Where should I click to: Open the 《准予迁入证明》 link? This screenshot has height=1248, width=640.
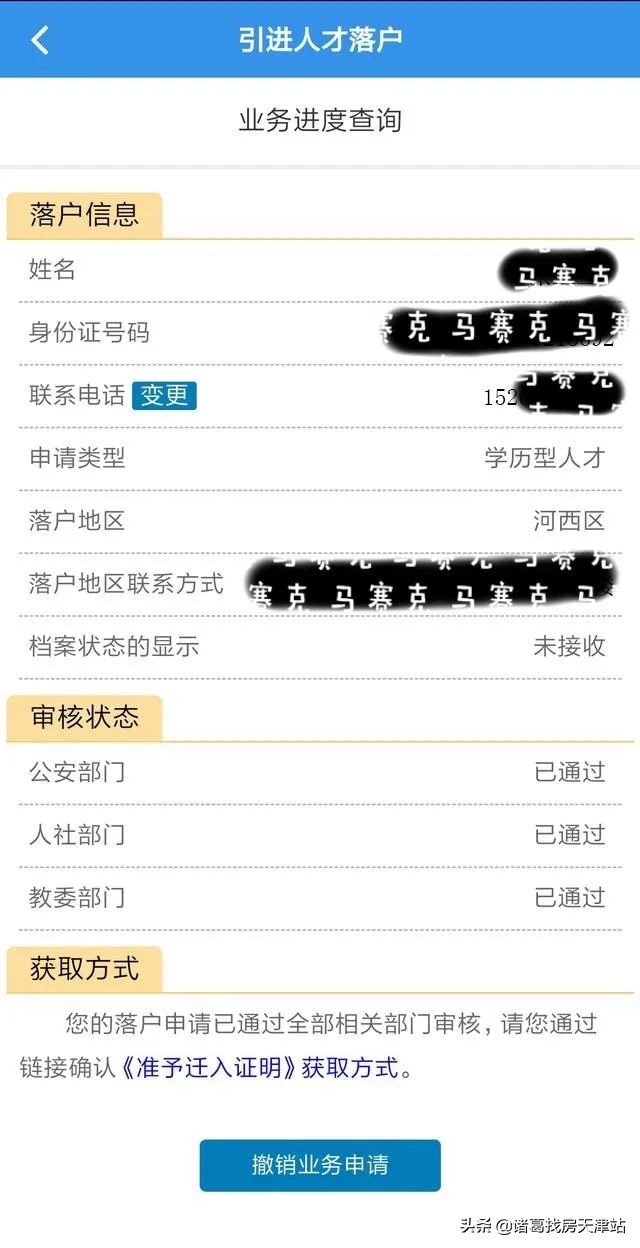tap(209, 1068)
